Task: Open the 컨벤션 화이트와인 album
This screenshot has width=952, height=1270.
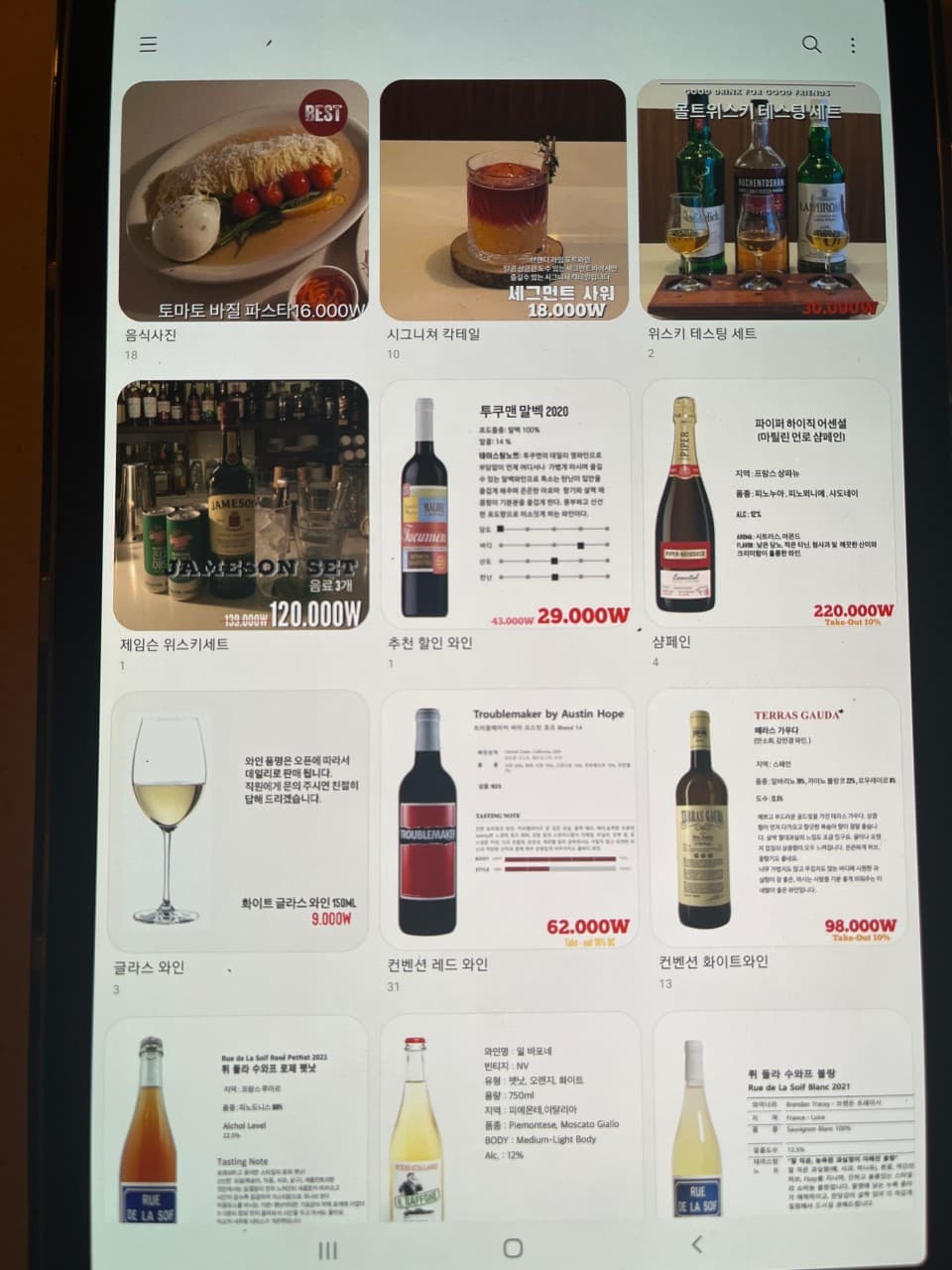Action: coord(776,820)
